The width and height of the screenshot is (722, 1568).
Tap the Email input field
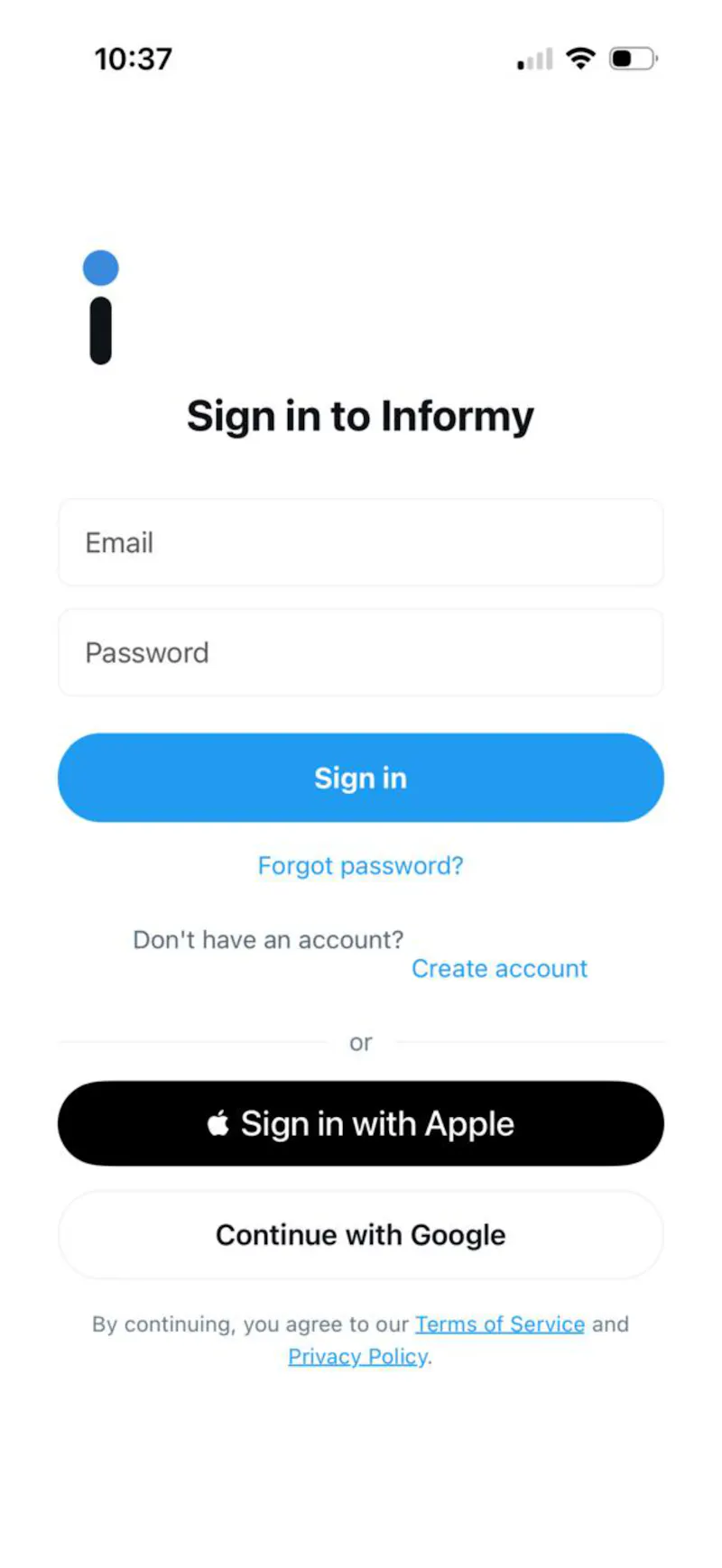(361, 542)
